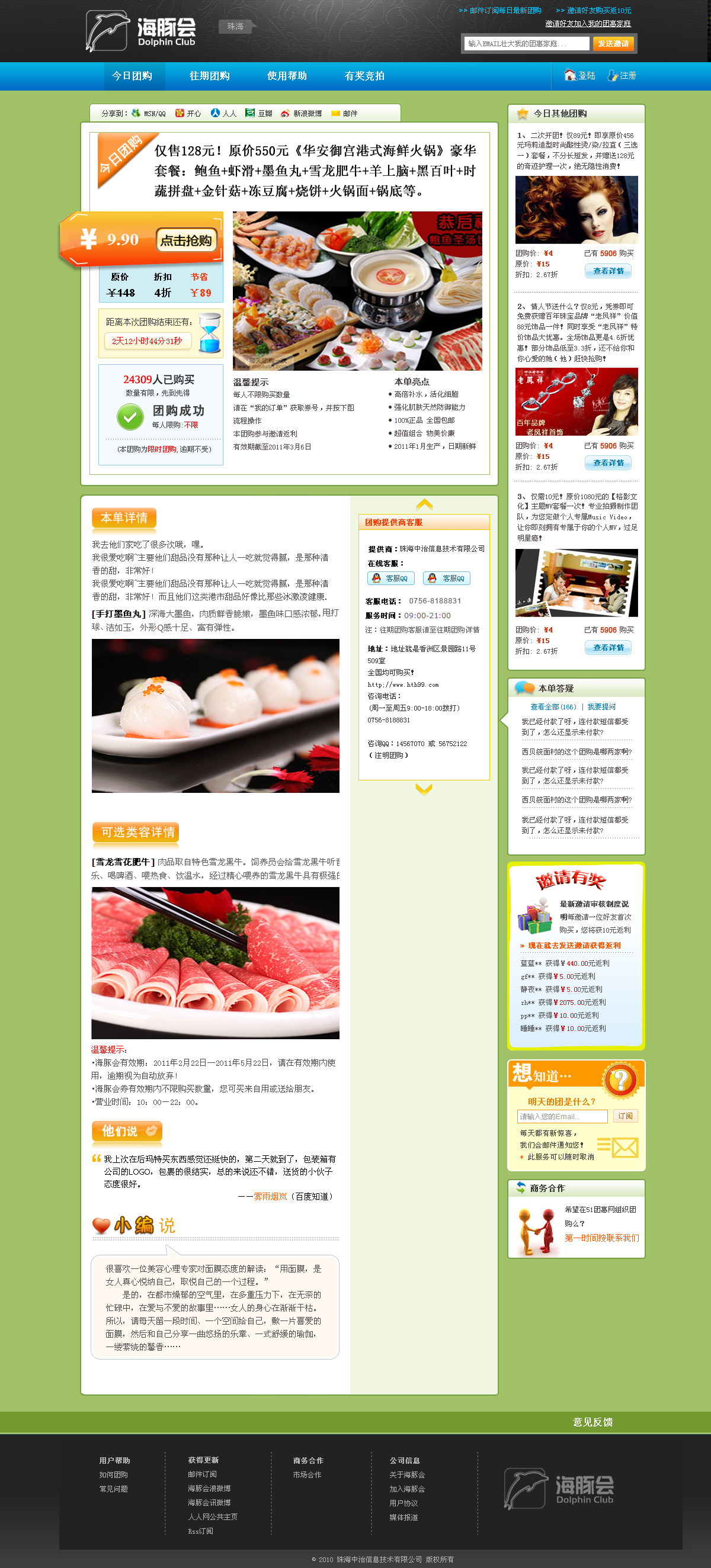This screenshot has height=1568, width=711.
Task: Tap the 订阅 subscribe button
Action: [624, 1116]
